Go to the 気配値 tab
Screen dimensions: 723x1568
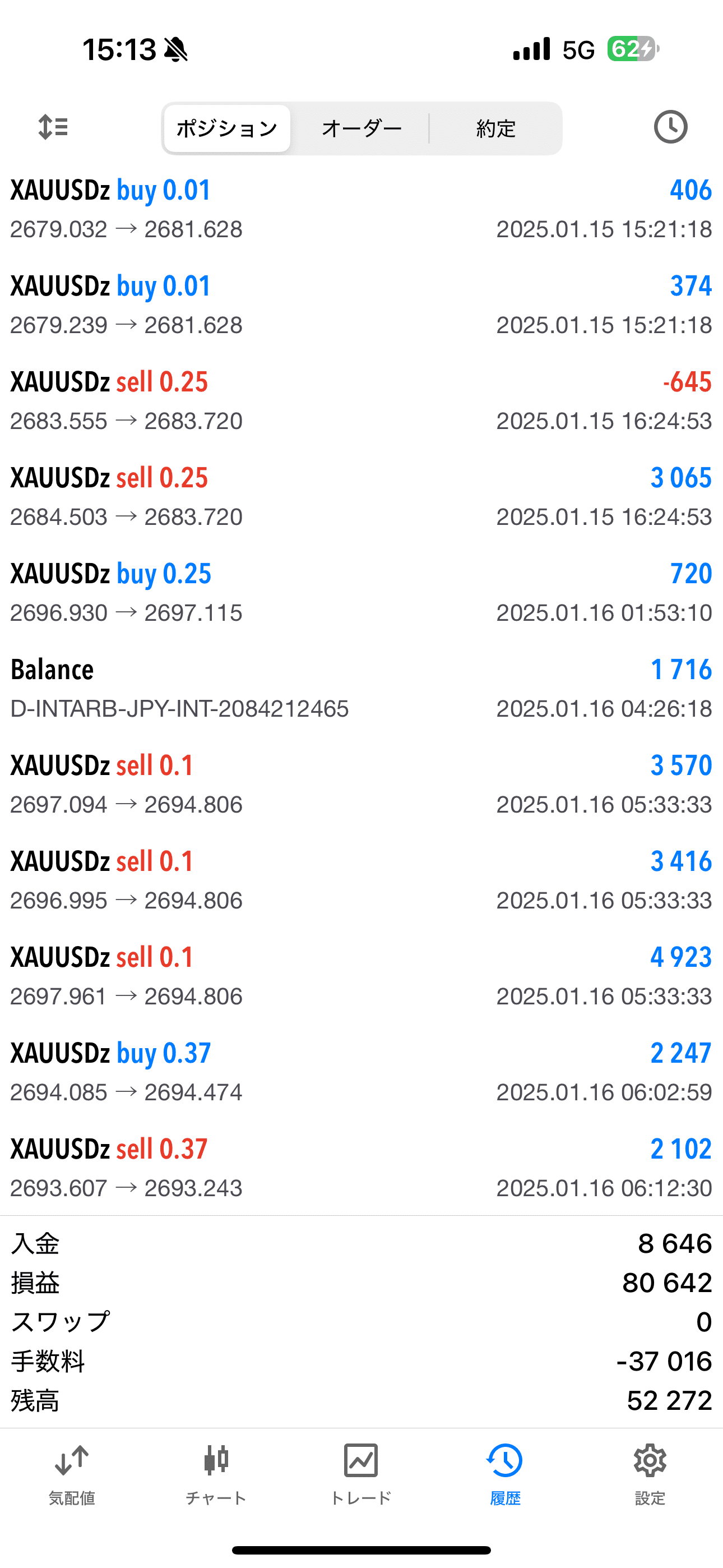72,1474
